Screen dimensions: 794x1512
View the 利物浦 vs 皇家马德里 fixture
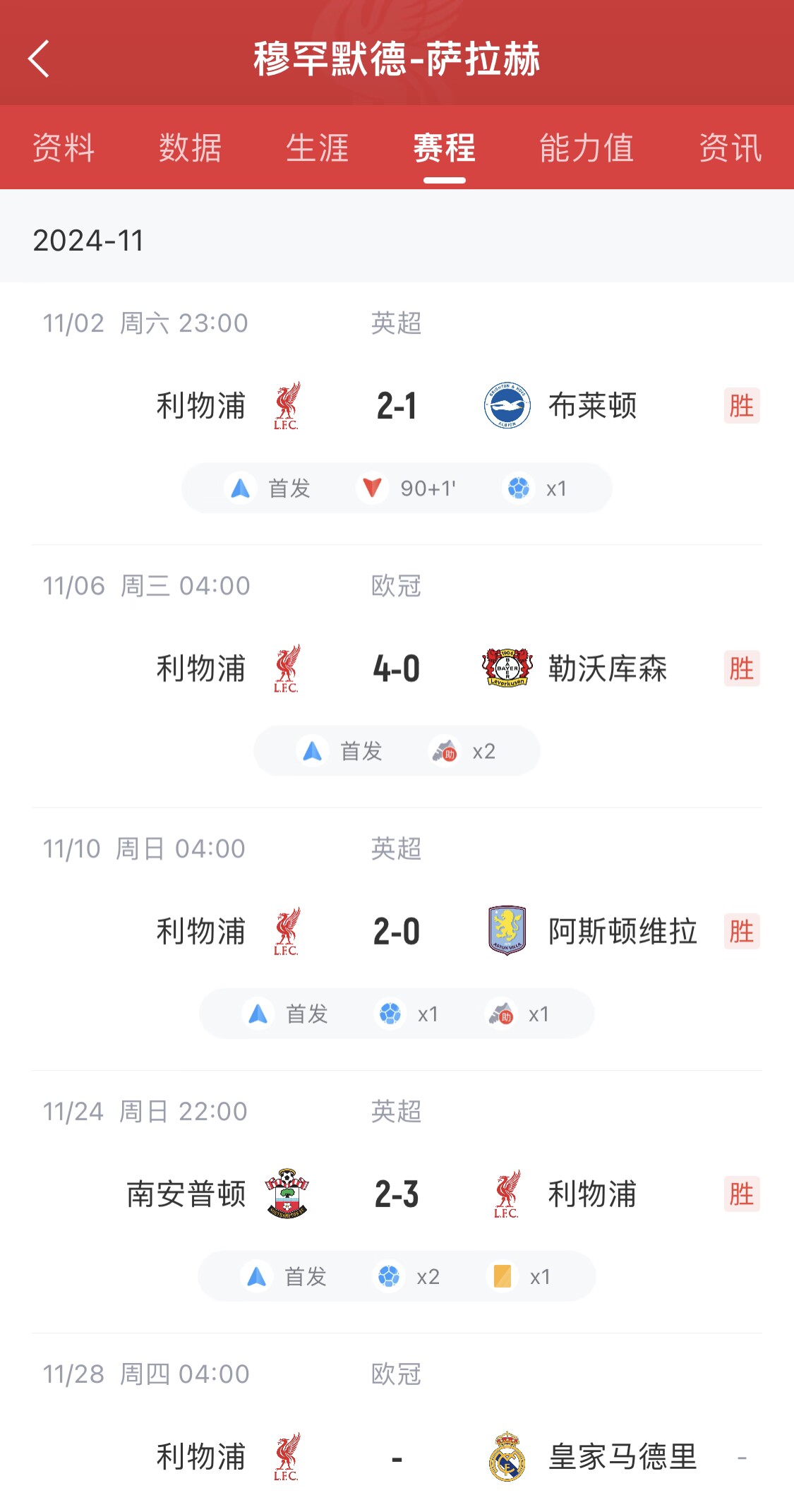[x=397, y=1456]
